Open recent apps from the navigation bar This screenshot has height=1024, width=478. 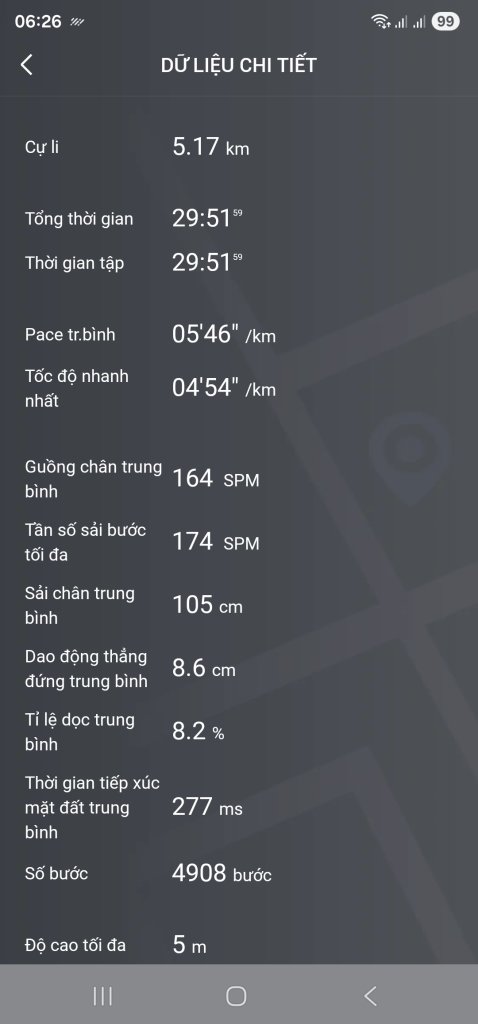[x=103, y=995]
